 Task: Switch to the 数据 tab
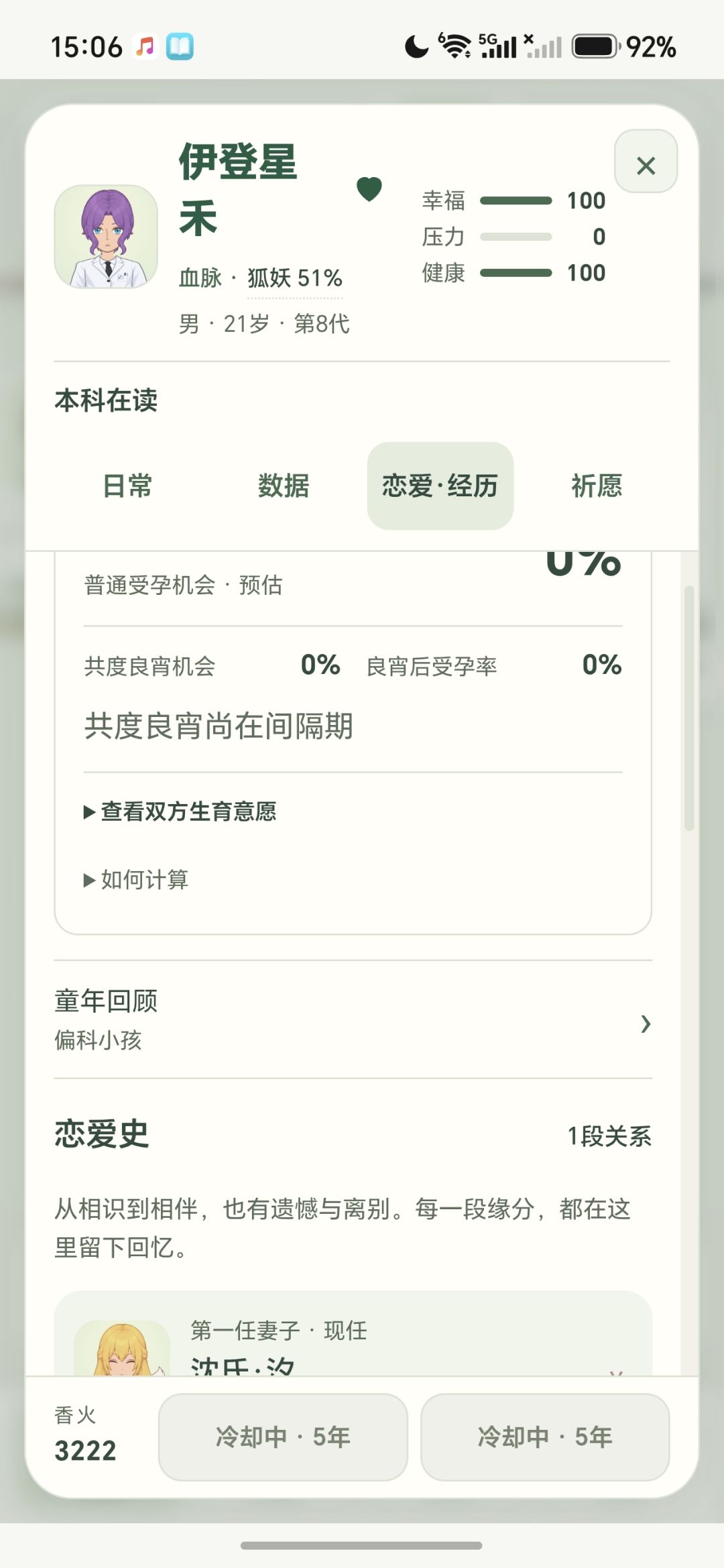(x=284, y=486)
